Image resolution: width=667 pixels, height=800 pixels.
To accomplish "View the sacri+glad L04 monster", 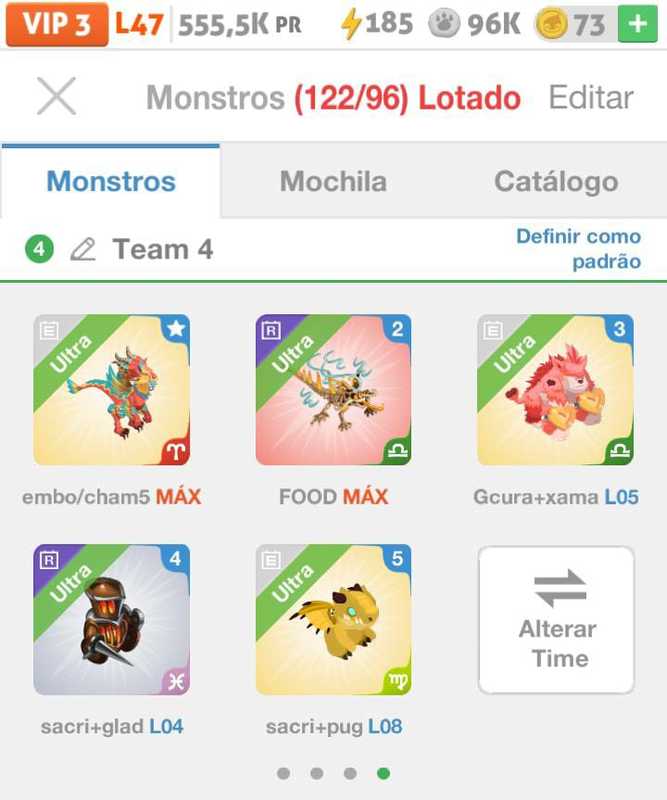I will (111, 620).
